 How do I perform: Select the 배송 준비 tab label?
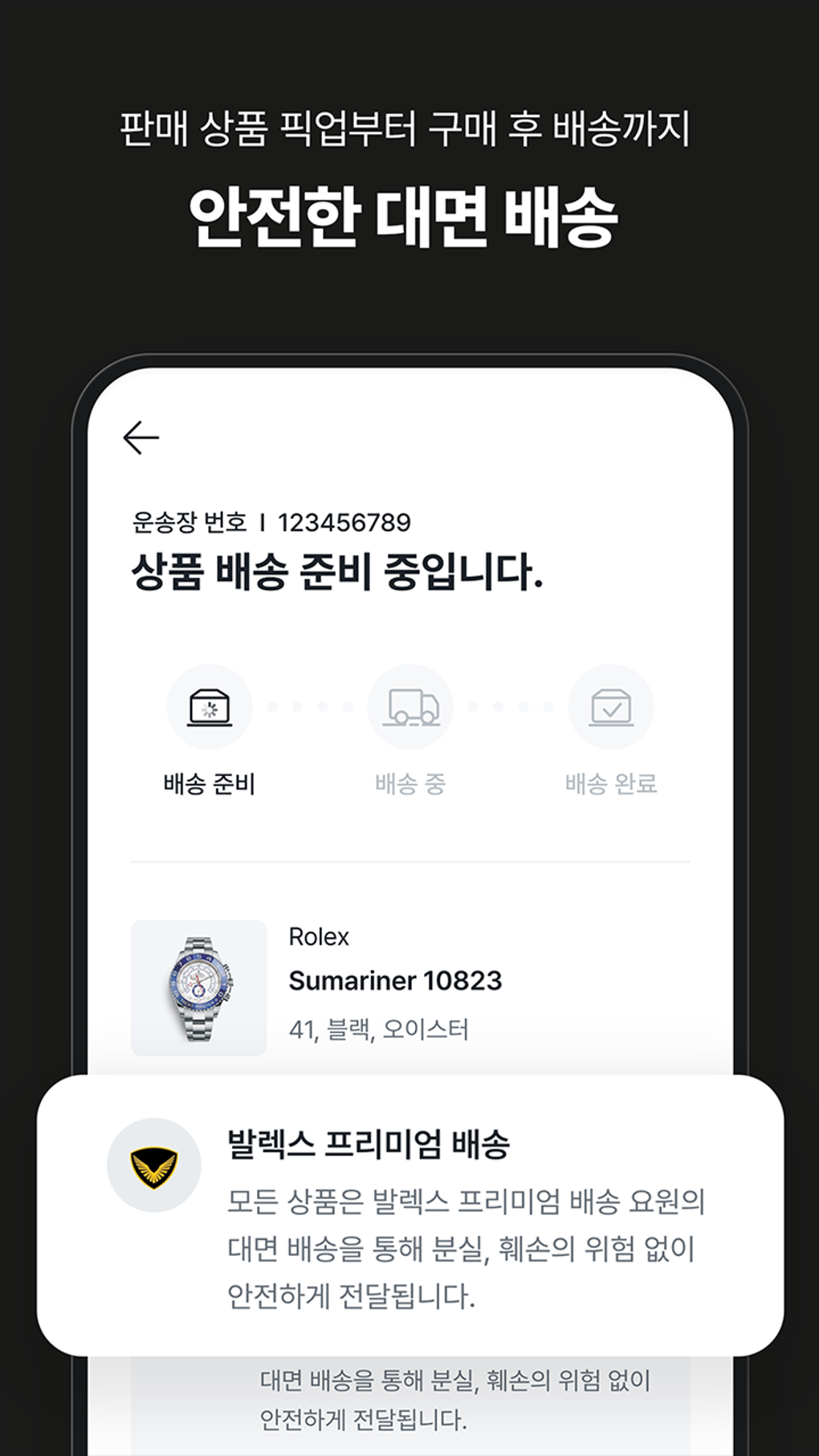pos(210,783)
